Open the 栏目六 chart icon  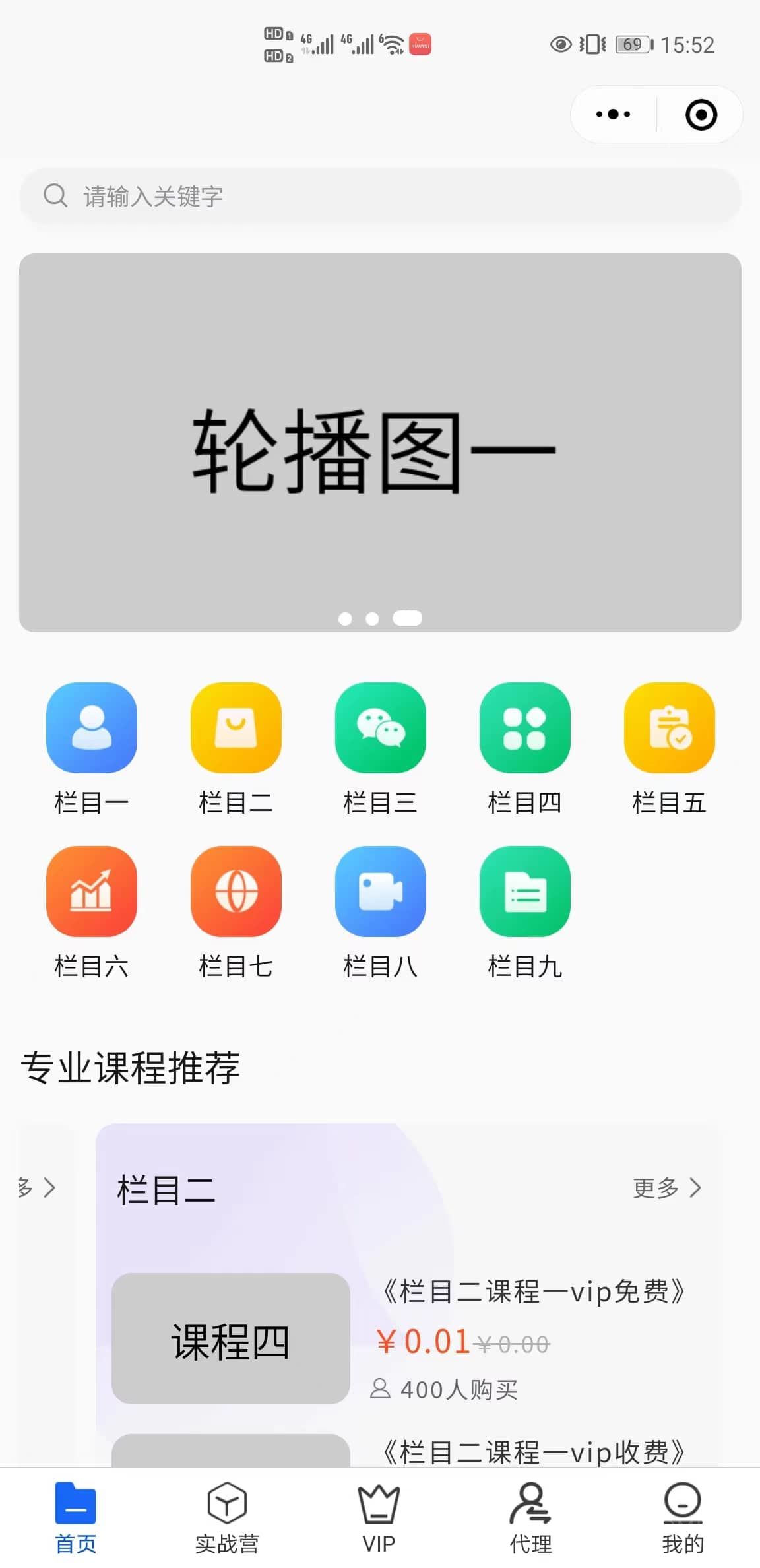point(92,892)
